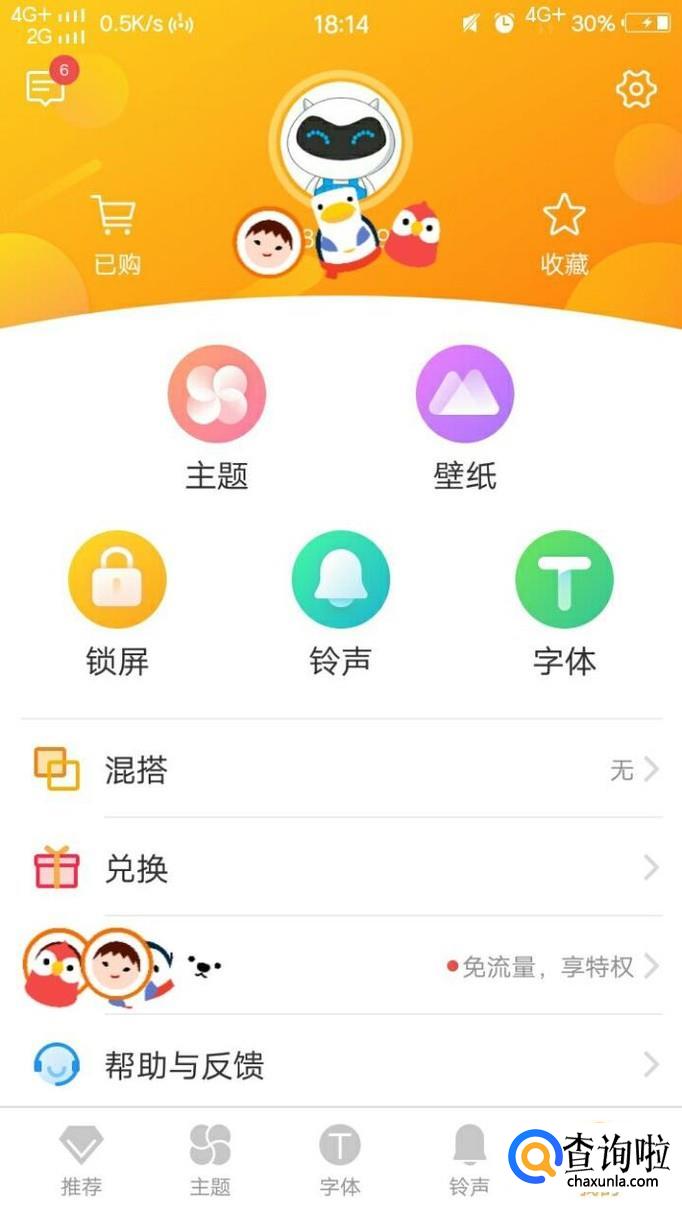Switch to the 字体 bottom tab
Viewport: 682px width, 1212px height.
coord(340,1160)
